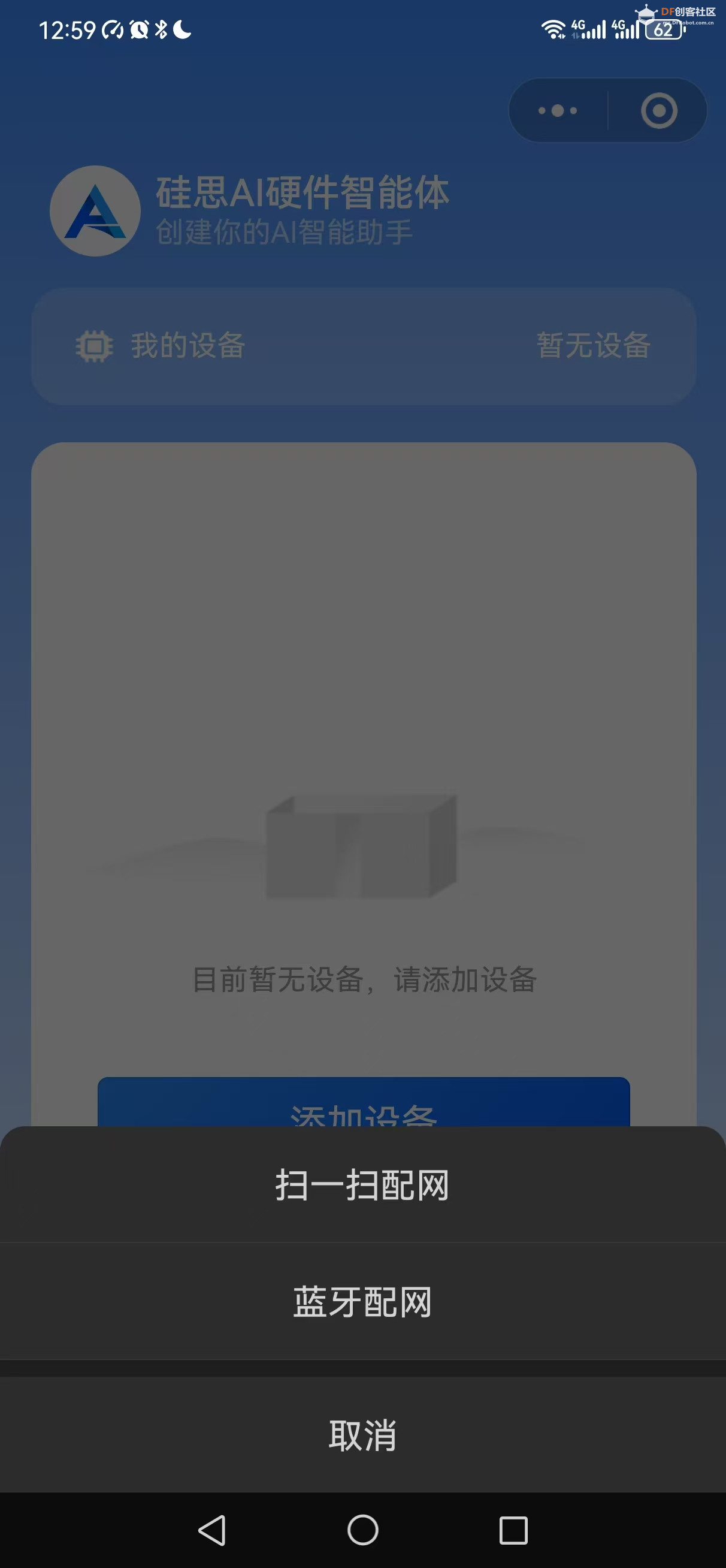
Task: Go back with the system back button
Action: coord(213,1530)
